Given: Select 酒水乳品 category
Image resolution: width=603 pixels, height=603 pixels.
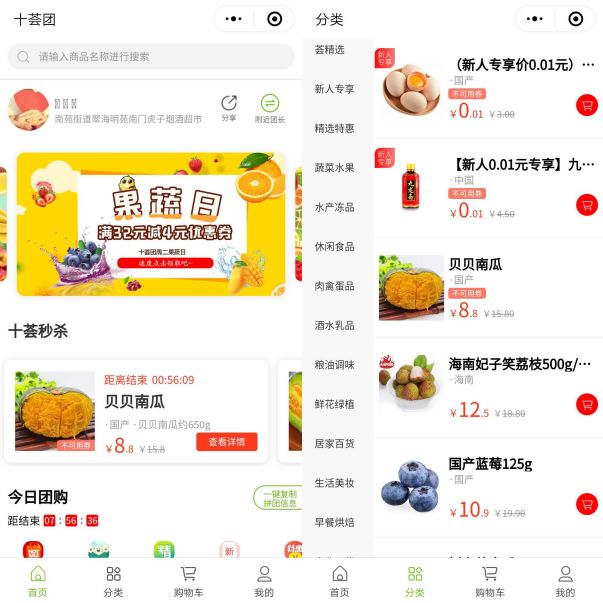Looking at the screenshot, I should coord(334,325).
